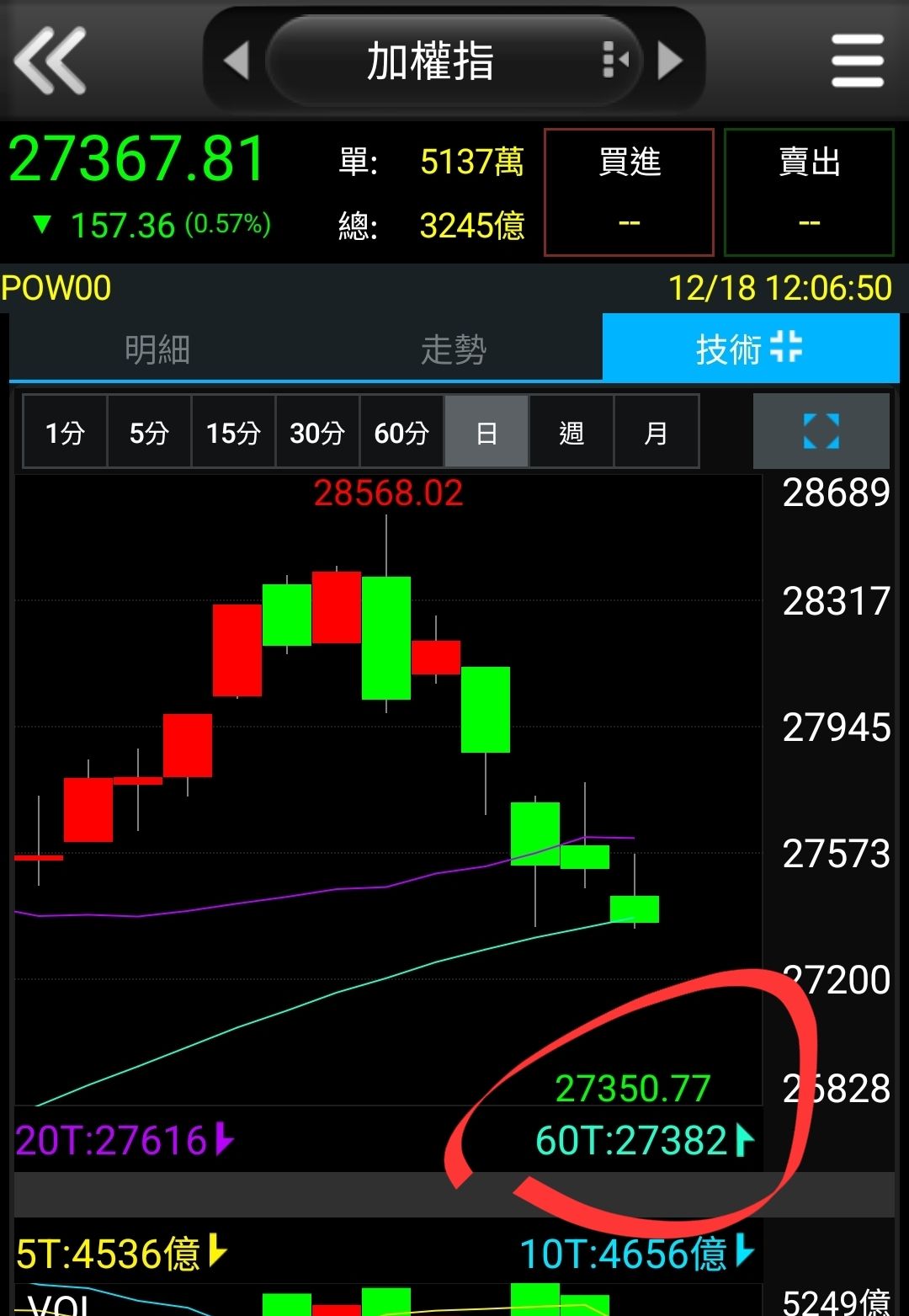This screenshot has width=909, height=1316.
Task: Switch to the previous stock symbol
Action: pos(237,61)
